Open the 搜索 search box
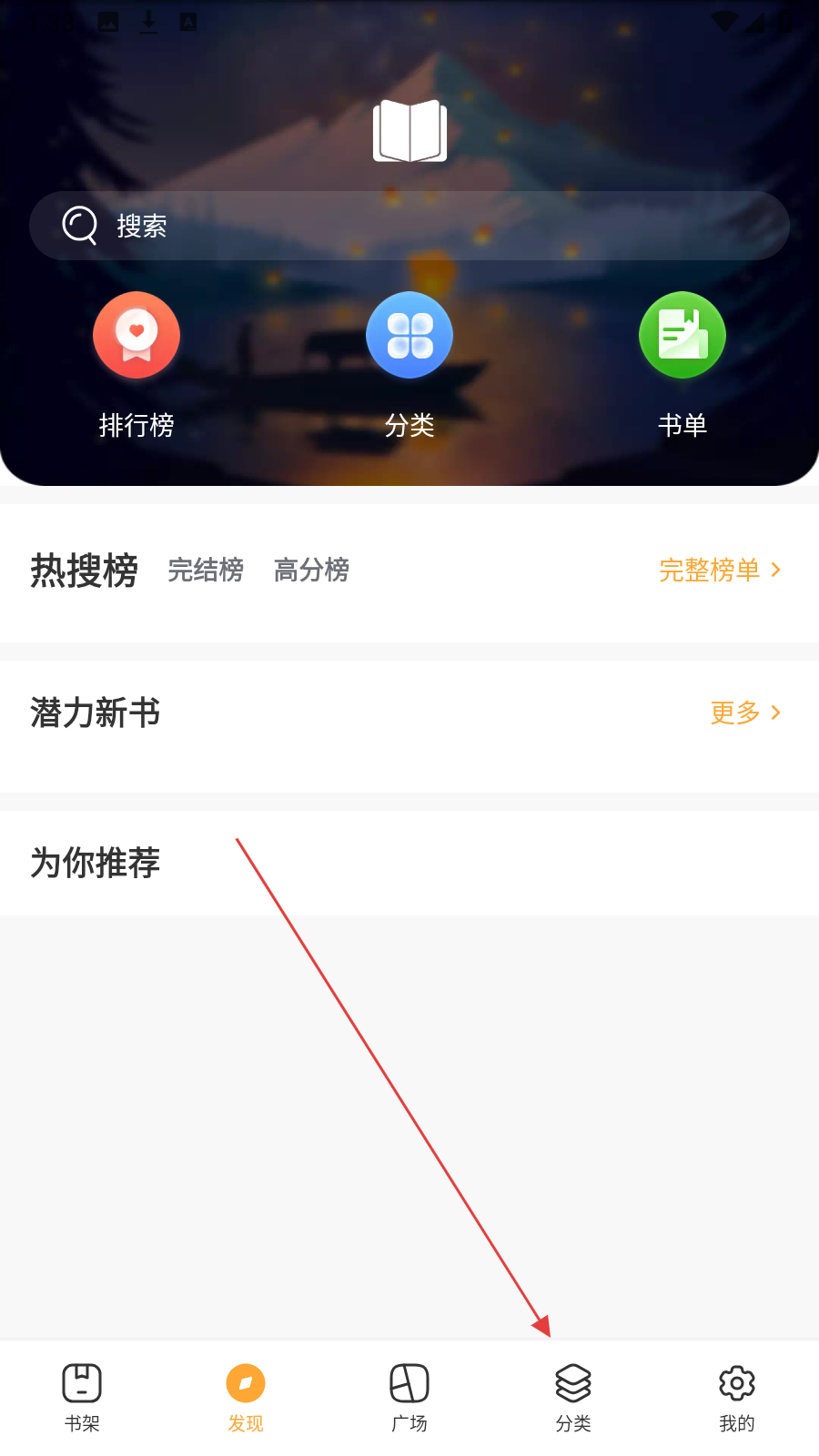819x1456 pixels. point(409,226)
